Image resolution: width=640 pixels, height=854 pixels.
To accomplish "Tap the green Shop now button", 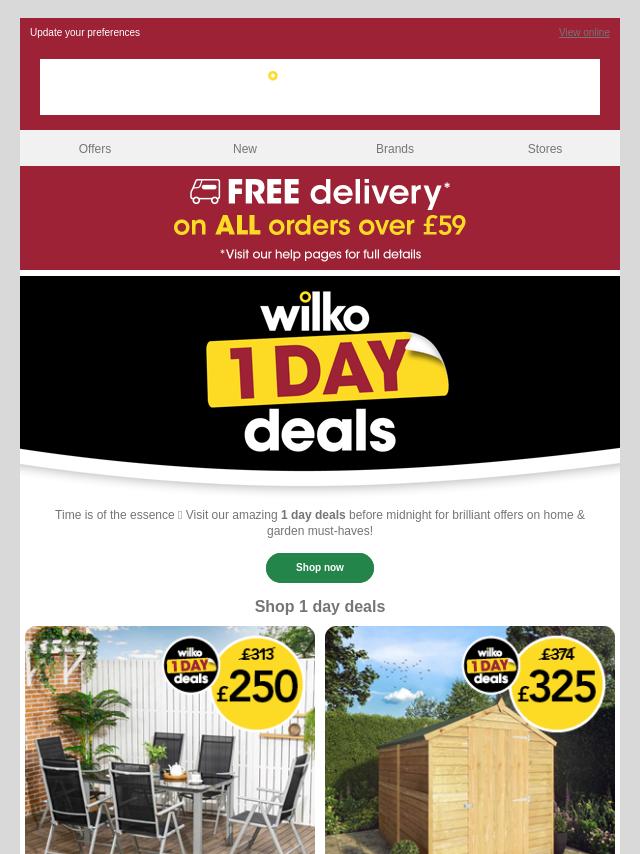I will (320, 568).
